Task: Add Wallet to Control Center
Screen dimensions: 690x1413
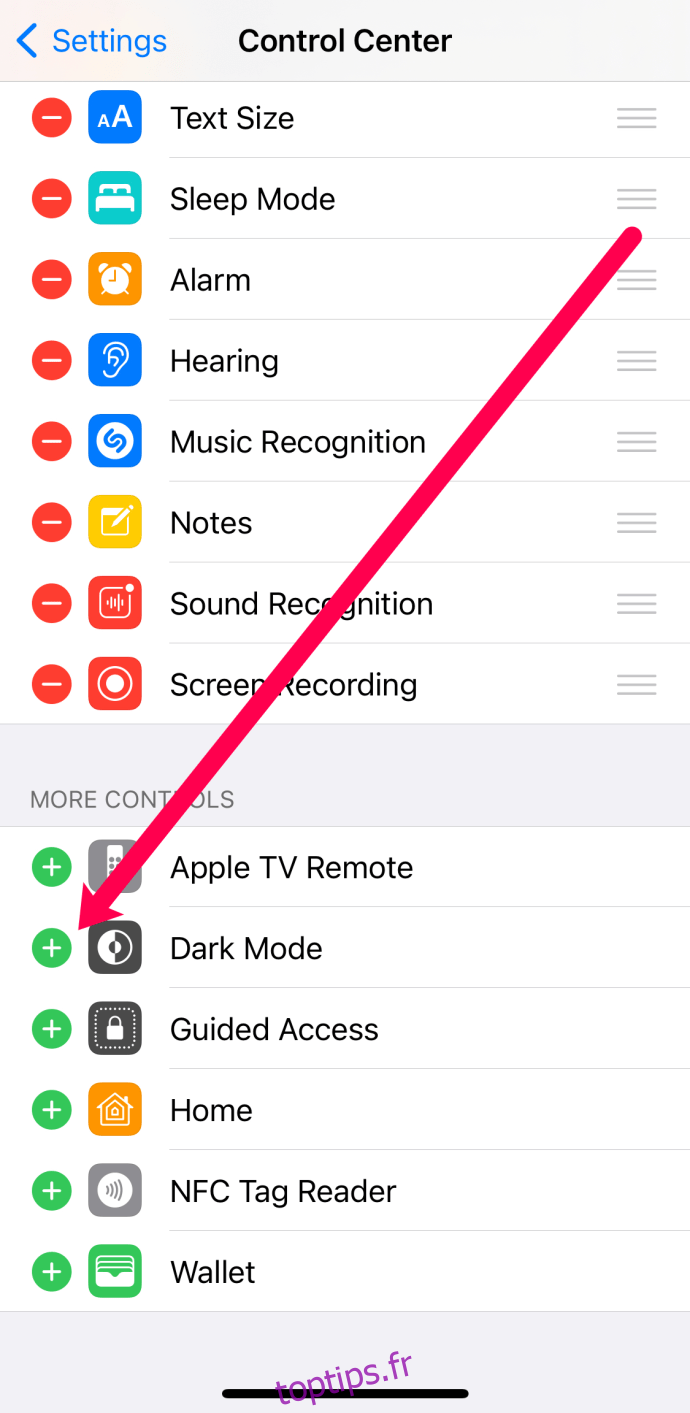Action: [x=52, y=1272]
